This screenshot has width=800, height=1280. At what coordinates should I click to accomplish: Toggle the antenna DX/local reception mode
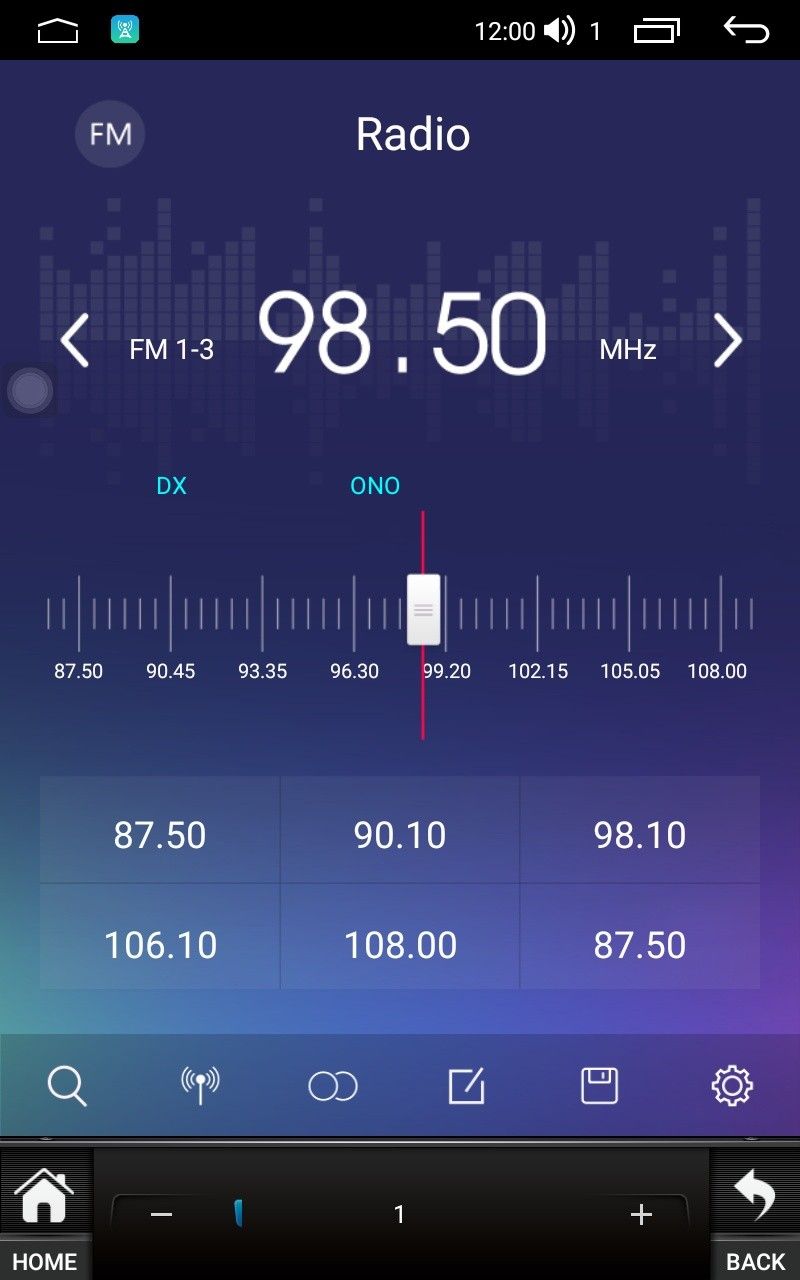200,1086
